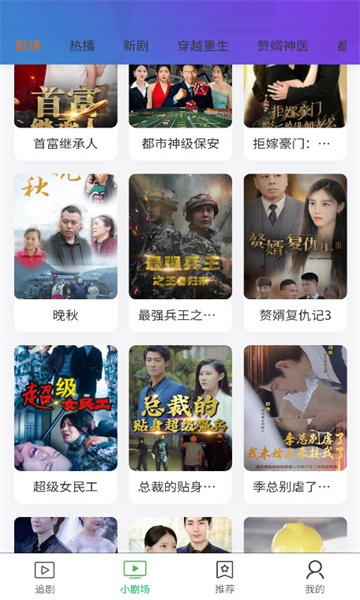Open the 我的 profile tab
Image resolution: width=360 pixels, height=600 pixels.
315,577
